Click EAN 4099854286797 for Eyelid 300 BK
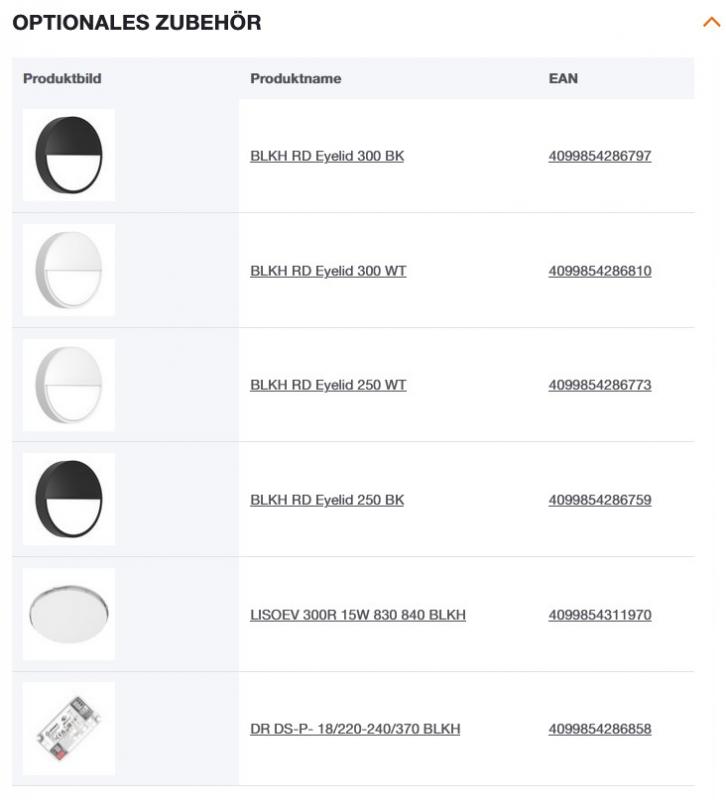This screenshot has width=726, height=800. coord(600,155)
